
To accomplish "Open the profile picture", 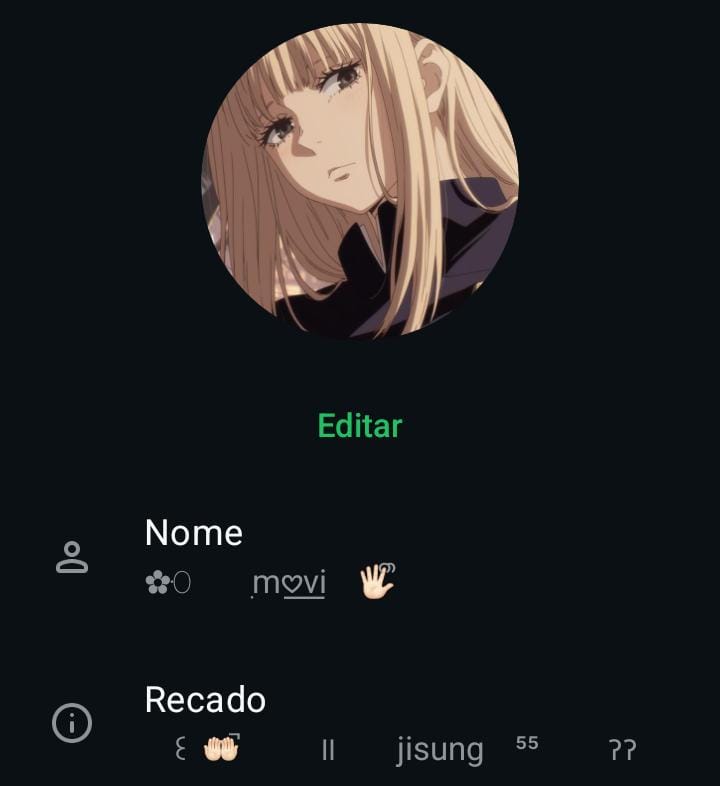I will point(360,180).
